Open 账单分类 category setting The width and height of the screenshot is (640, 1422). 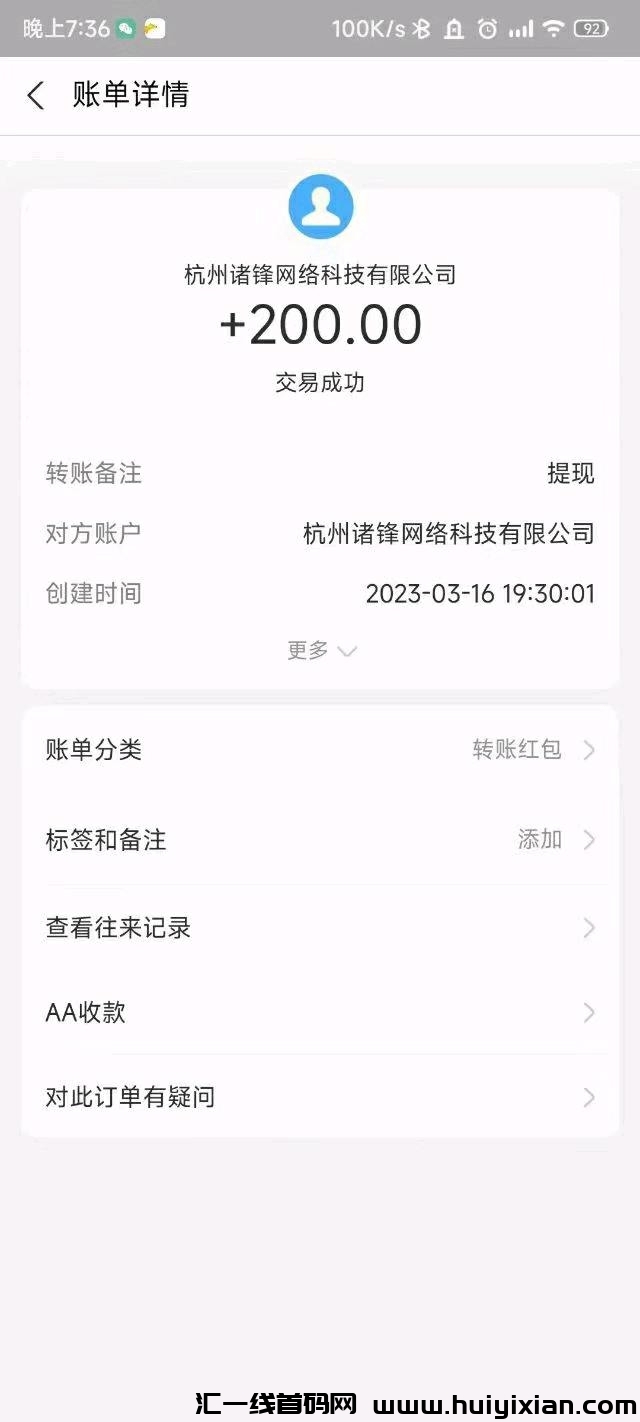[x=320, y=750]
